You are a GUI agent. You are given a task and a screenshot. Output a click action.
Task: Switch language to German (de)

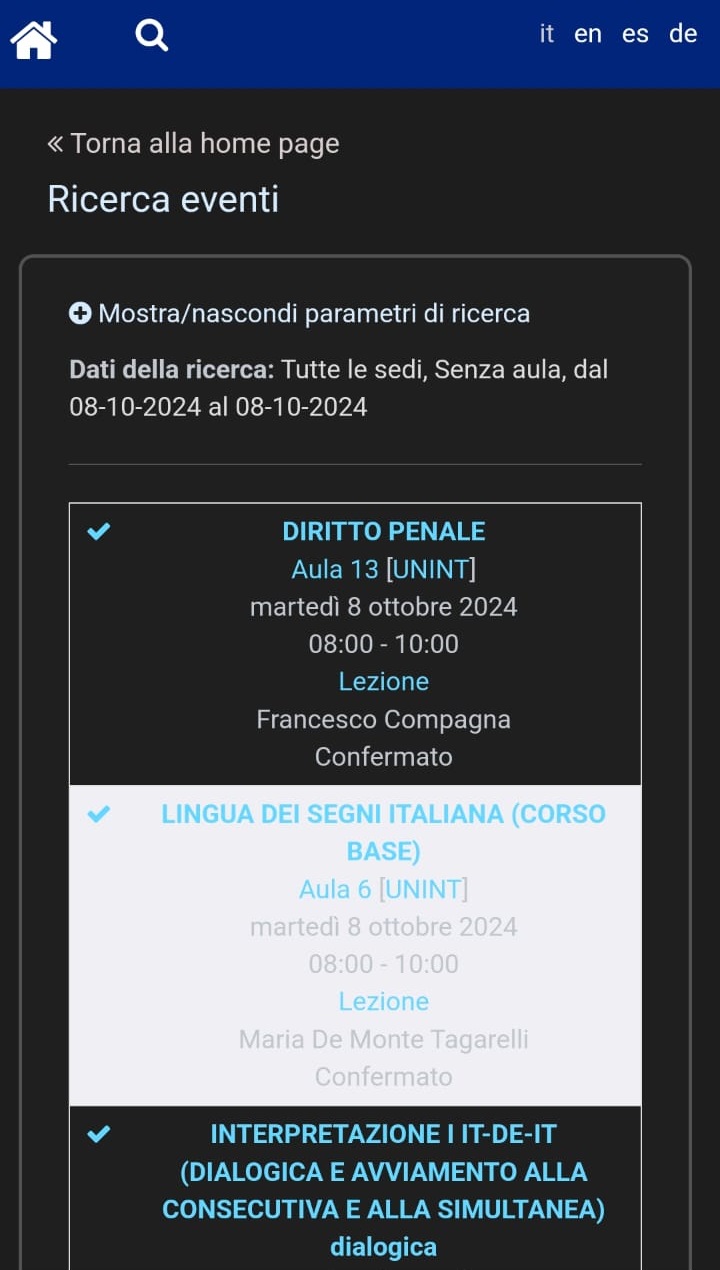tap(683, 34)
